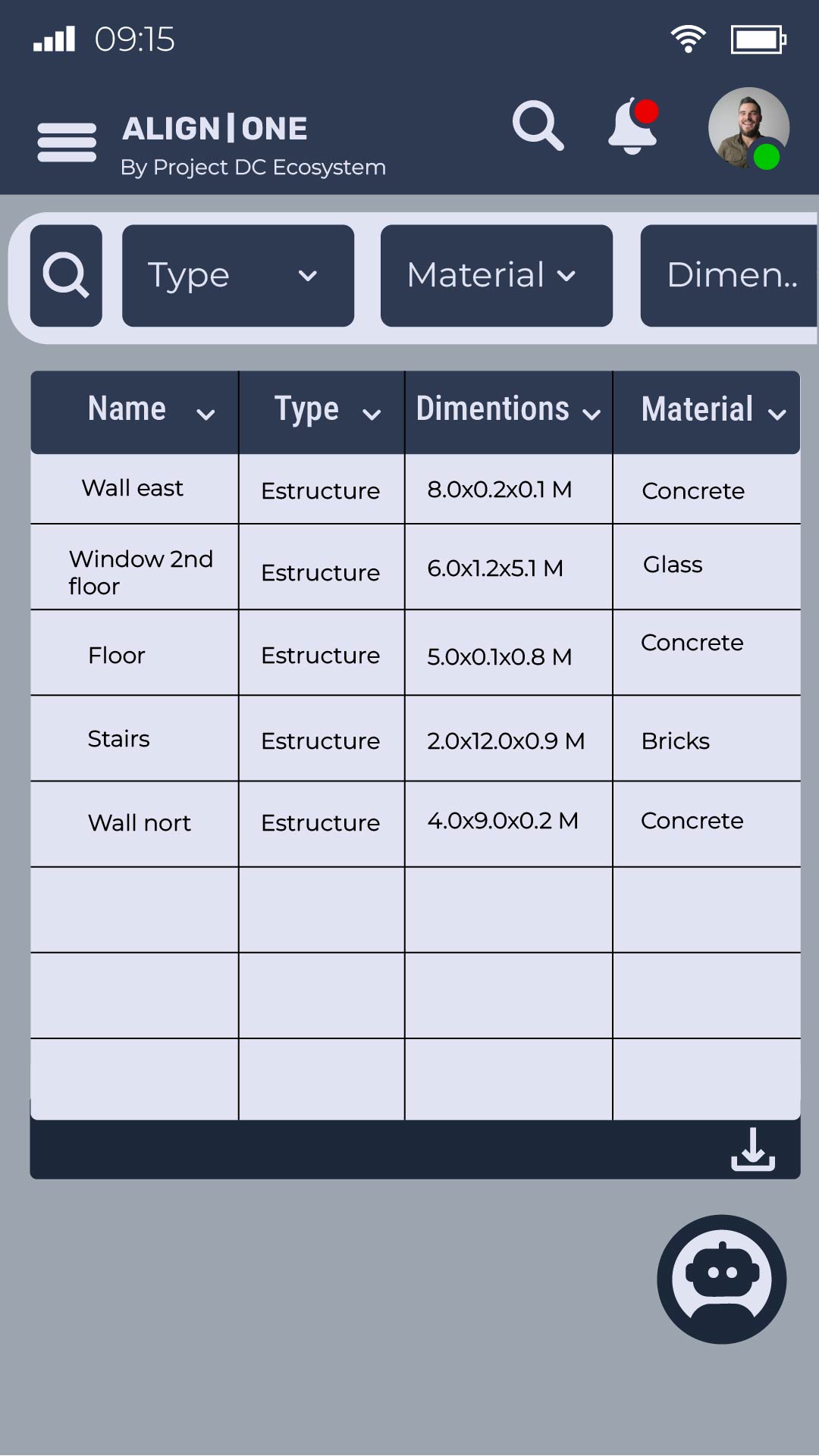The image size is (819, 1456).
Task: Open the Dimen.. filter dropdown
Action: pos(729,275)
